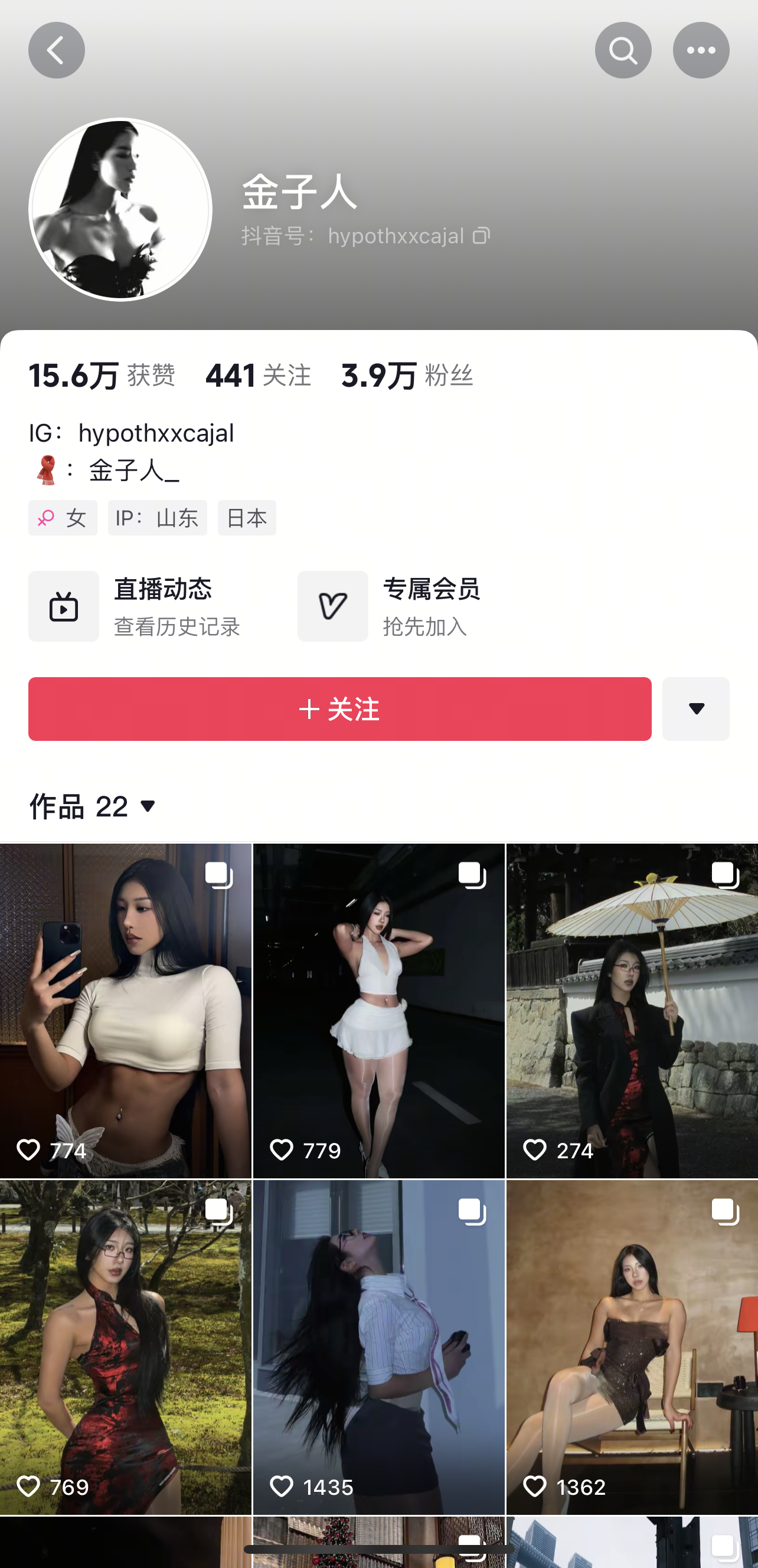The image size is (758, 1568).
Task: Open the 作品 22 sorting dropdown
Action: coord(94,806)
